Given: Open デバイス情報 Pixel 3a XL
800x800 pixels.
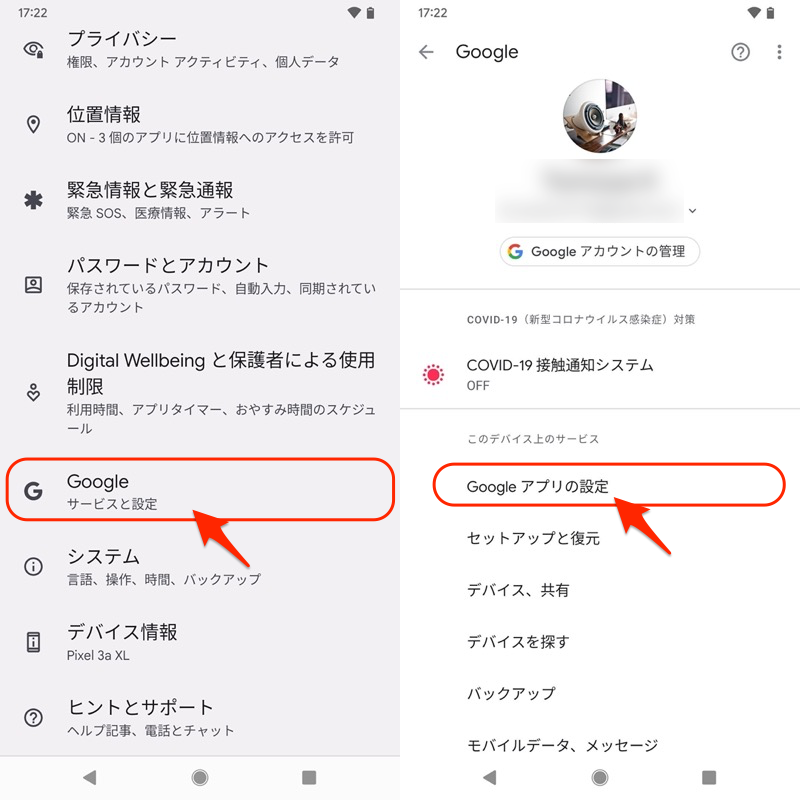Looking at the screenshot, I should tap(200, 642).
